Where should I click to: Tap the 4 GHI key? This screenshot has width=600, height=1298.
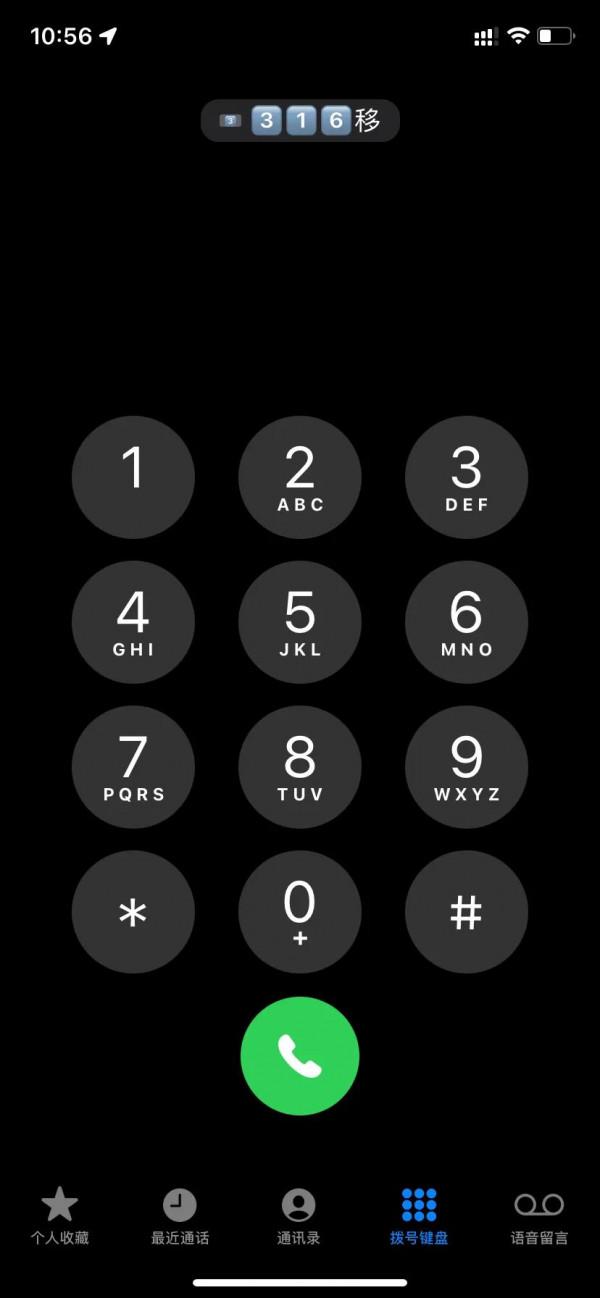pyautogui.click(x=133, y=622)
